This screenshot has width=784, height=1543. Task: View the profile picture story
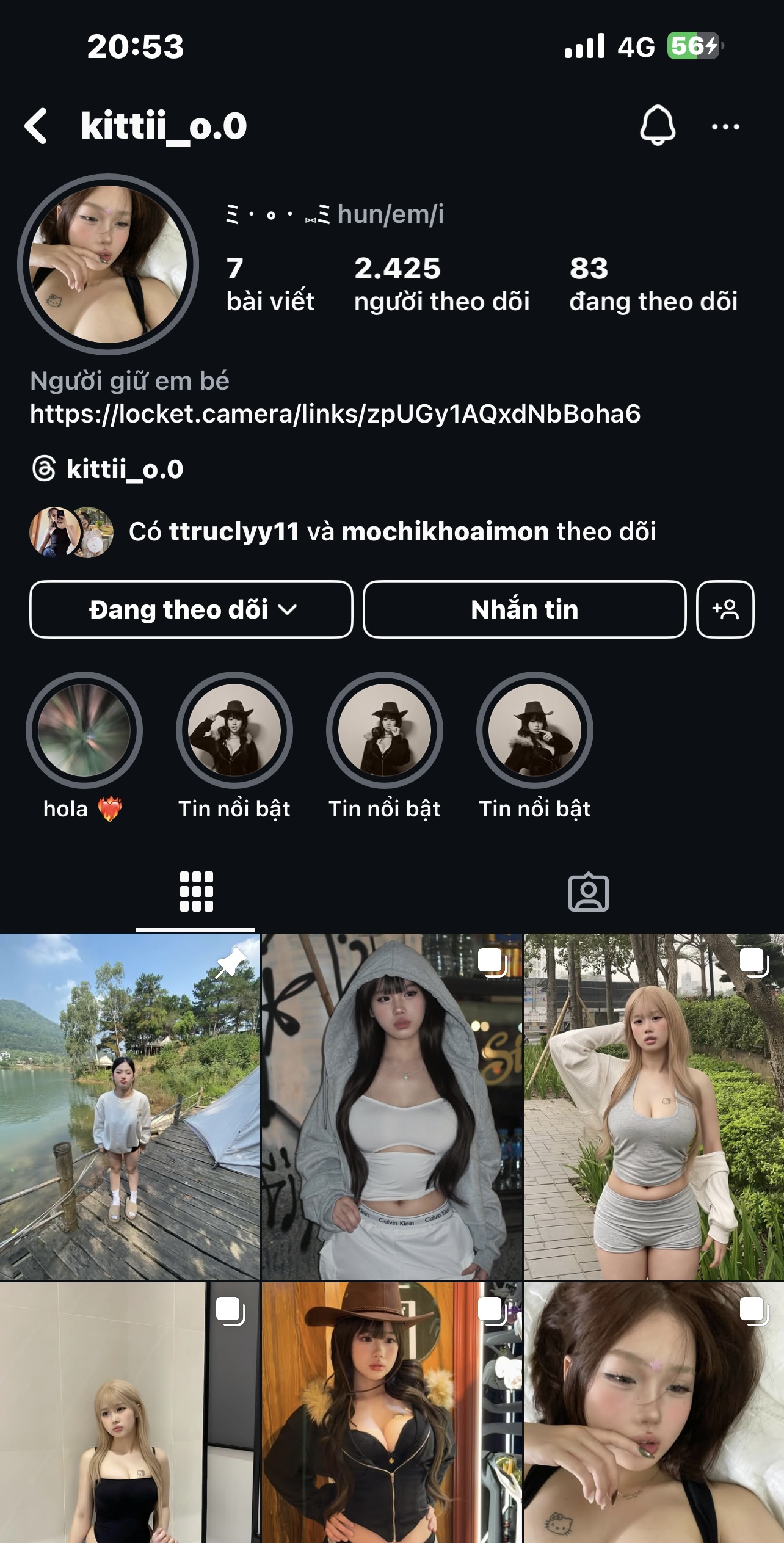tap(108, 264)
